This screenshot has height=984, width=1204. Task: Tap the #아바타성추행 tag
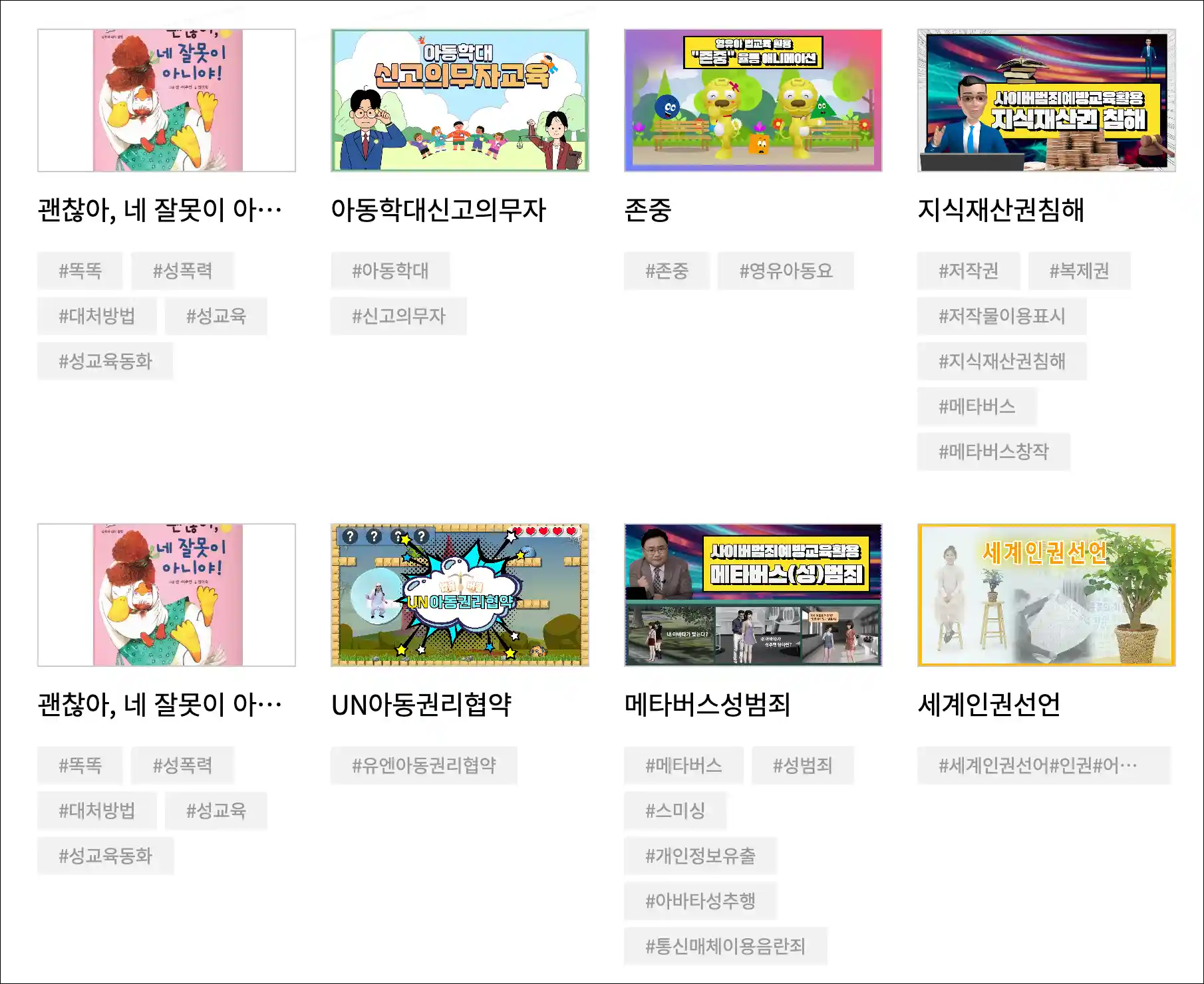click(x=700, y=901)
